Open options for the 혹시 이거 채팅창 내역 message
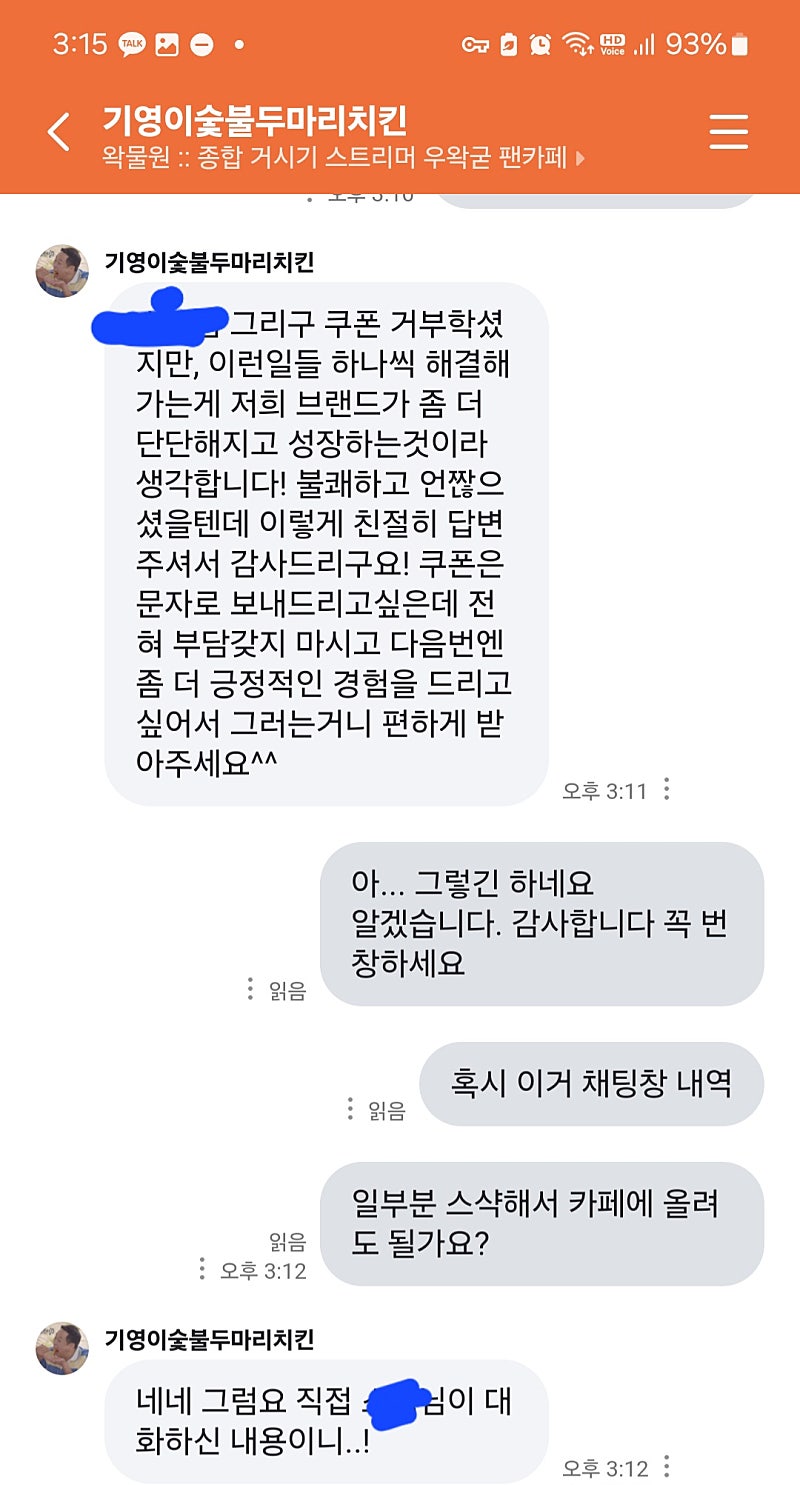 tap(349, 1108)
